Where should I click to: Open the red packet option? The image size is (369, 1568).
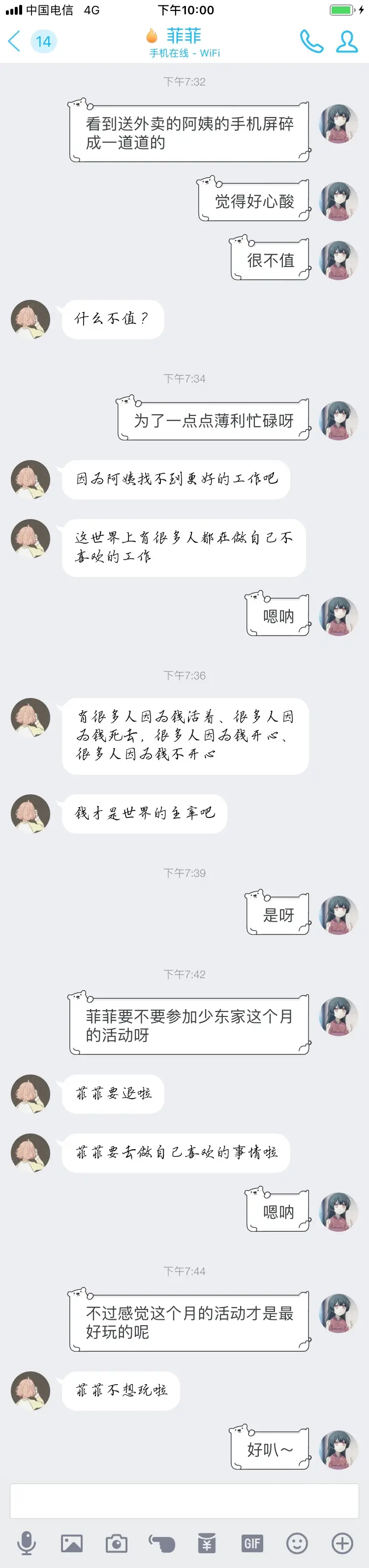pos(207,1543)
